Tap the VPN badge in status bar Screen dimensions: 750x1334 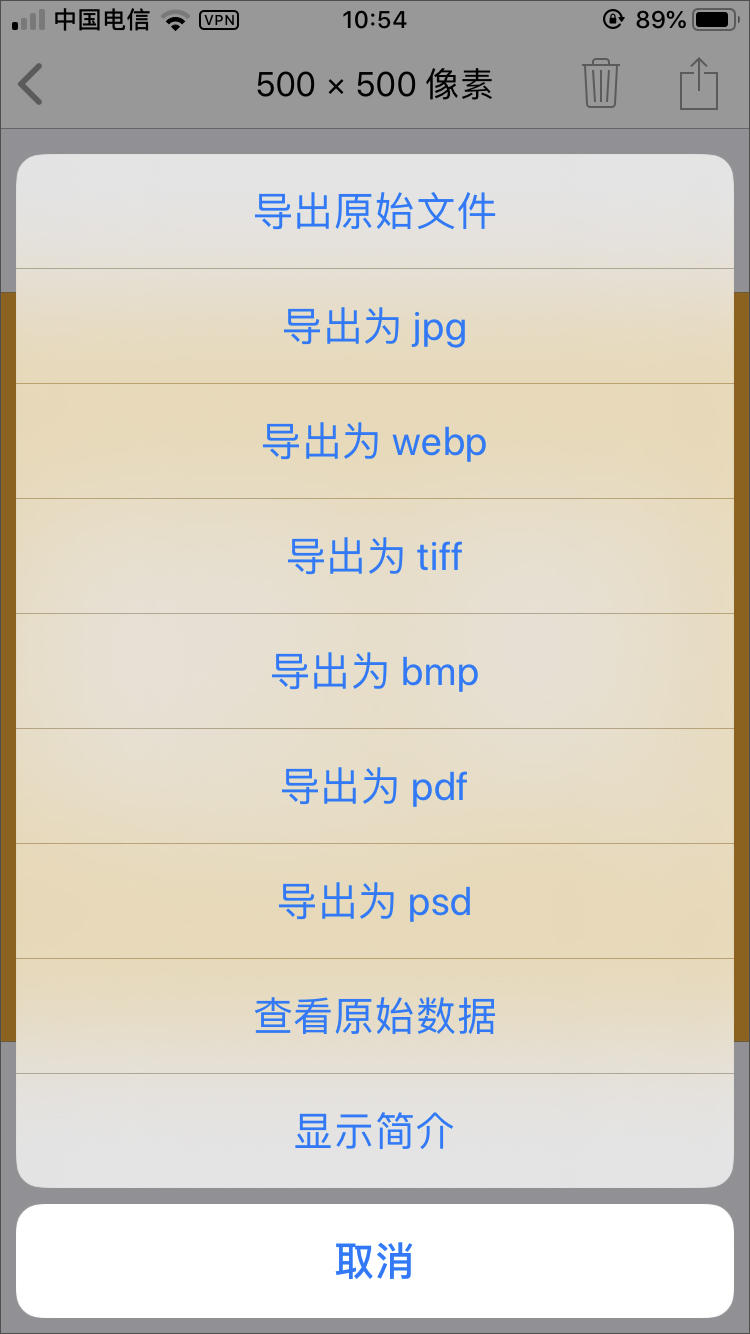(x=220, y=19)
